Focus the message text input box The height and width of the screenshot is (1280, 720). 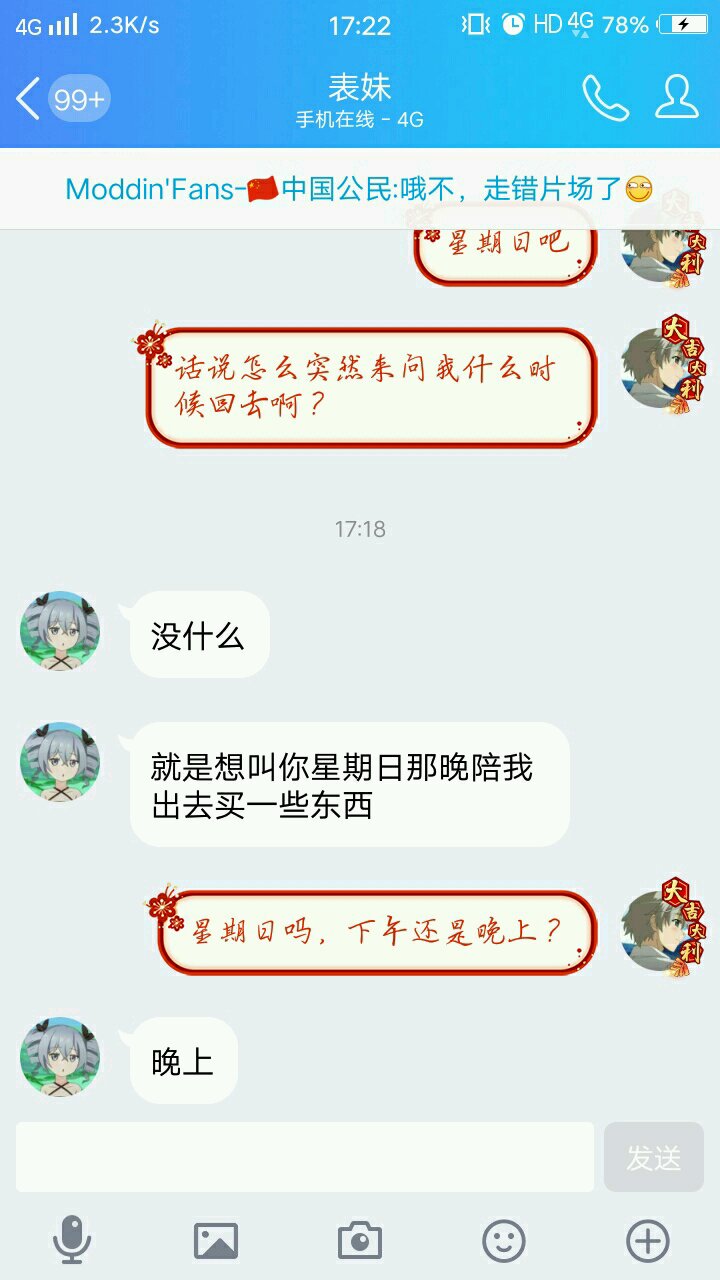305,1157
